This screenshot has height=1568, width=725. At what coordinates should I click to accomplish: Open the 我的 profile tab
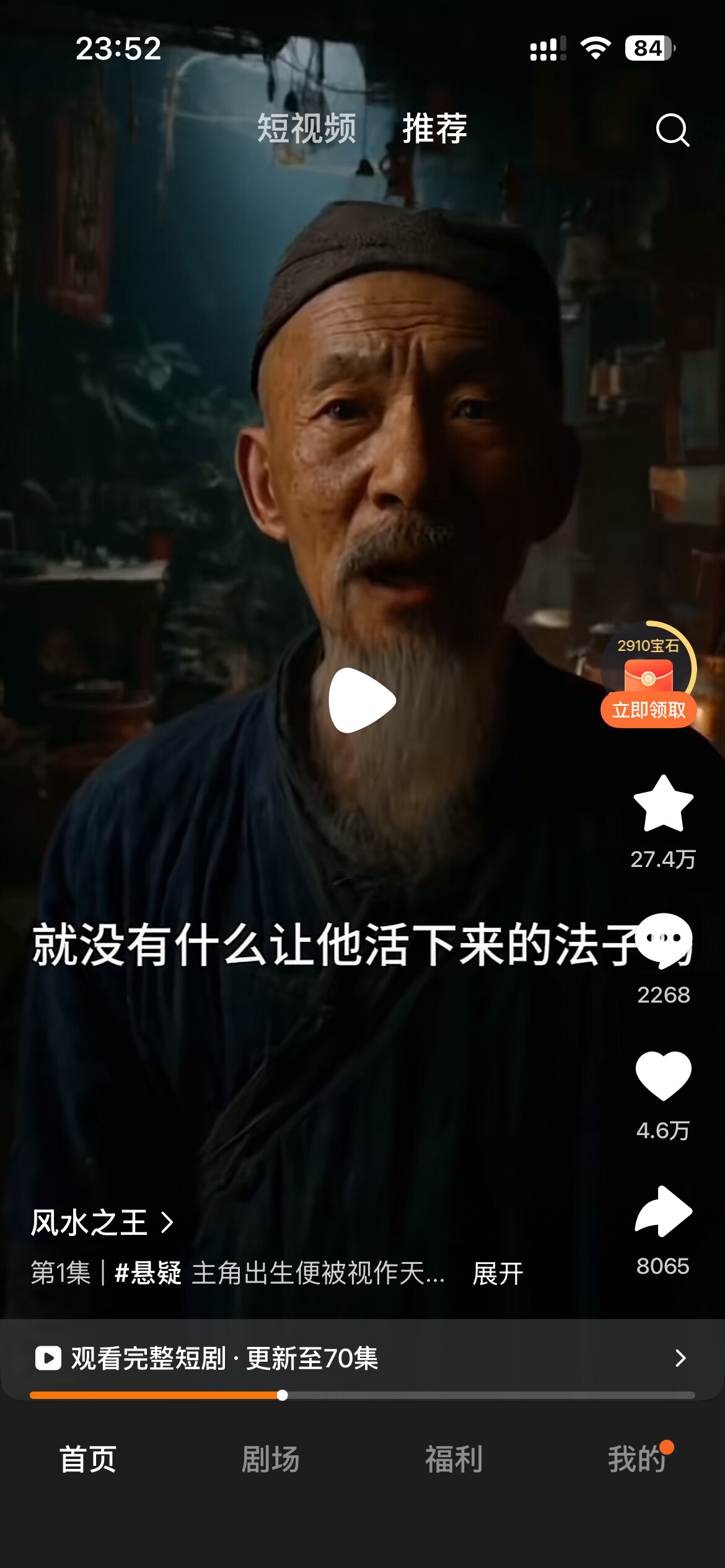tap(636, 1459)
